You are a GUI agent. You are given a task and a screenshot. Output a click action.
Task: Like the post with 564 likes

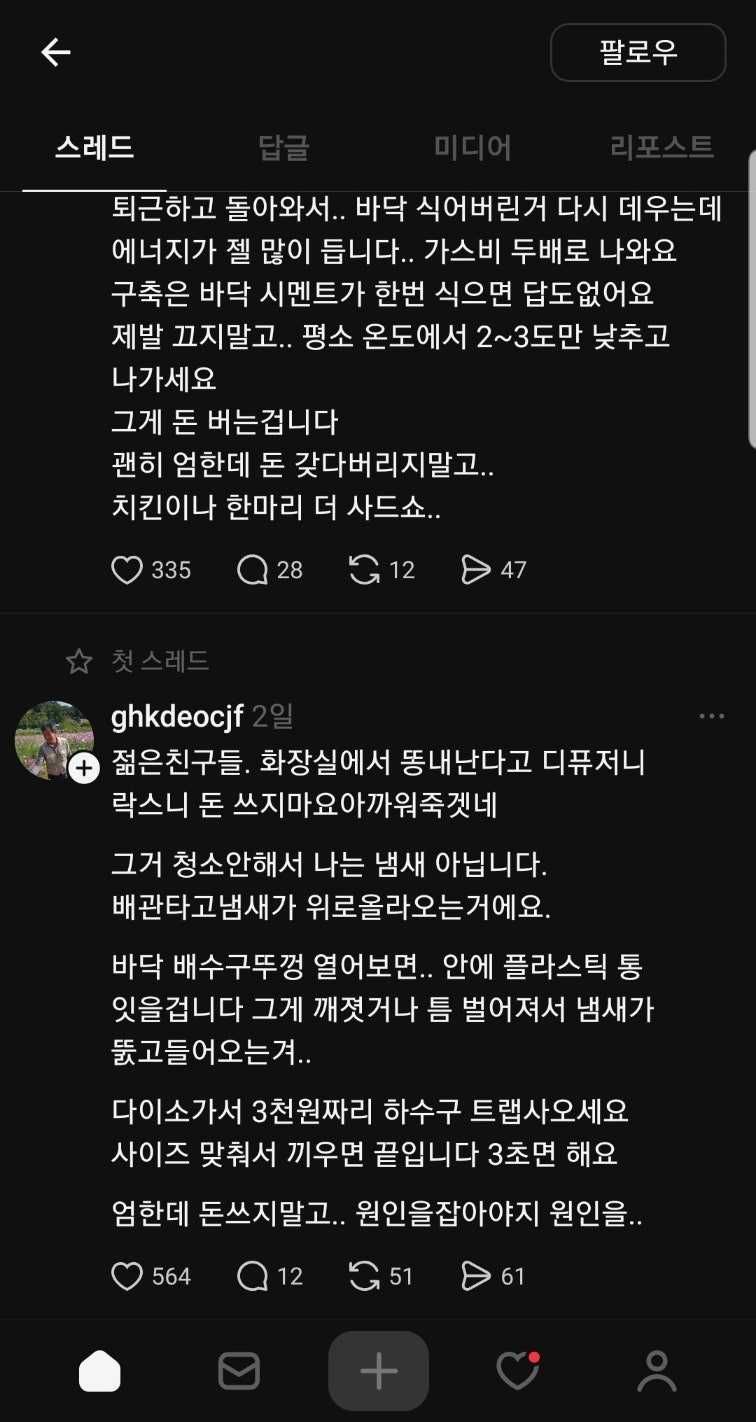(127, 1276)
